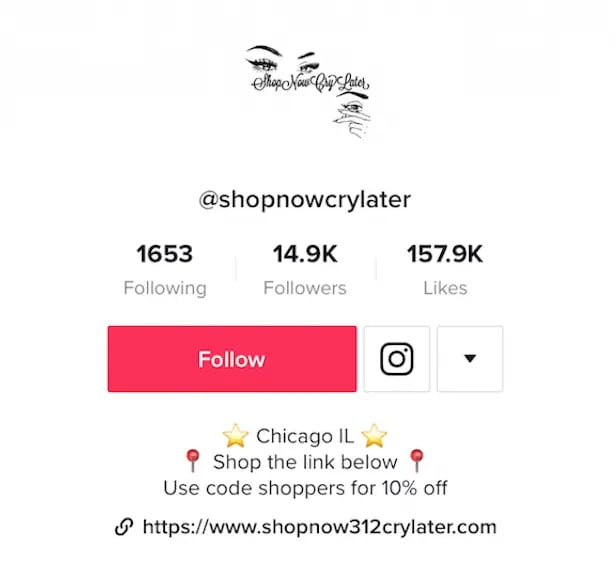Open the Shop Now Cry Later profile picture

[307, 92]
